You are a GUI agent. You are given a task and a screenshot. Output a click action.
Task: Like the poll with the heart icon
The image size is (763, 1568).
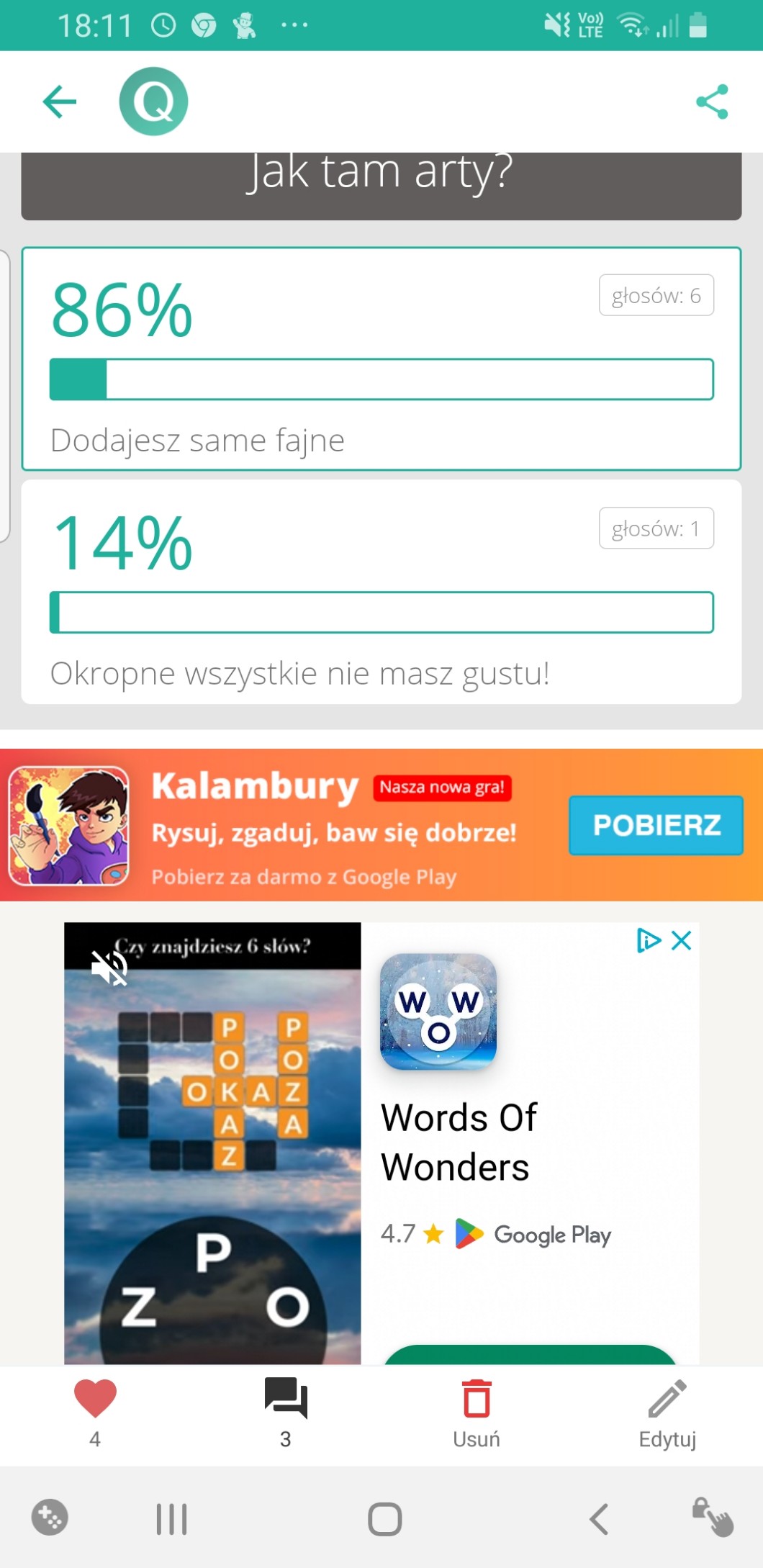click(95, 1400)
